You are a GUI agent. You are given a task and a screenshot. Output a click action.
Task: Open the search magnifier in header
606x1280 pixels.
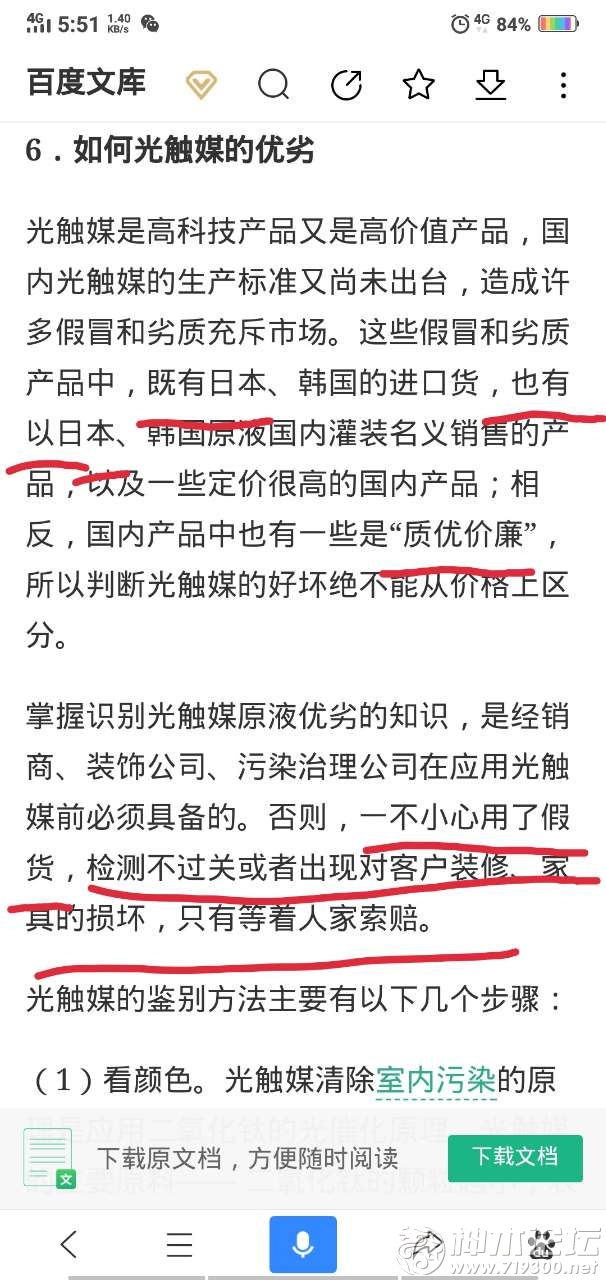tap(273, 85)
